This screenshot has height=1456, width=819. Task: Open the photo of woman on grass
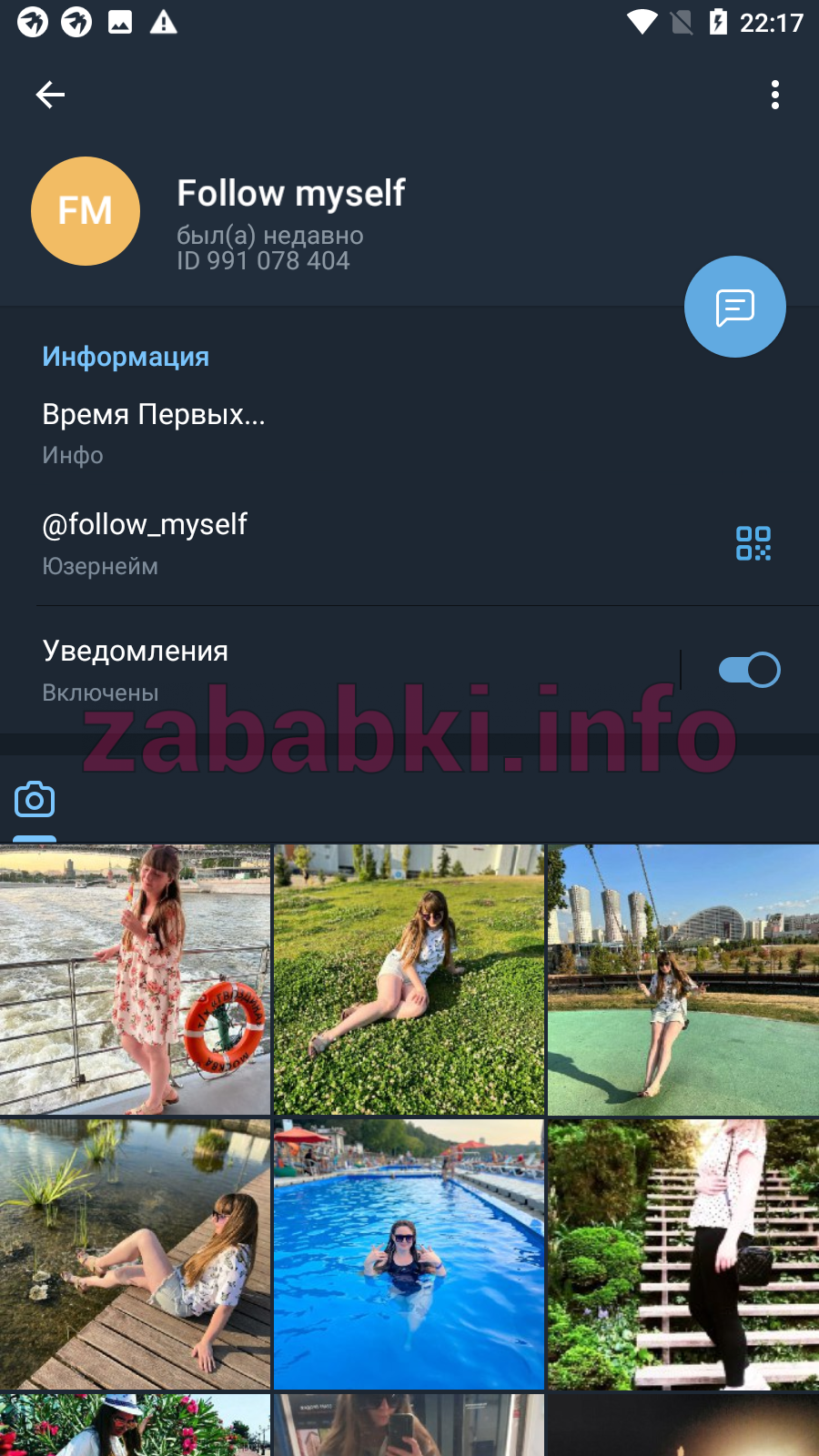(x=409, y=979)
